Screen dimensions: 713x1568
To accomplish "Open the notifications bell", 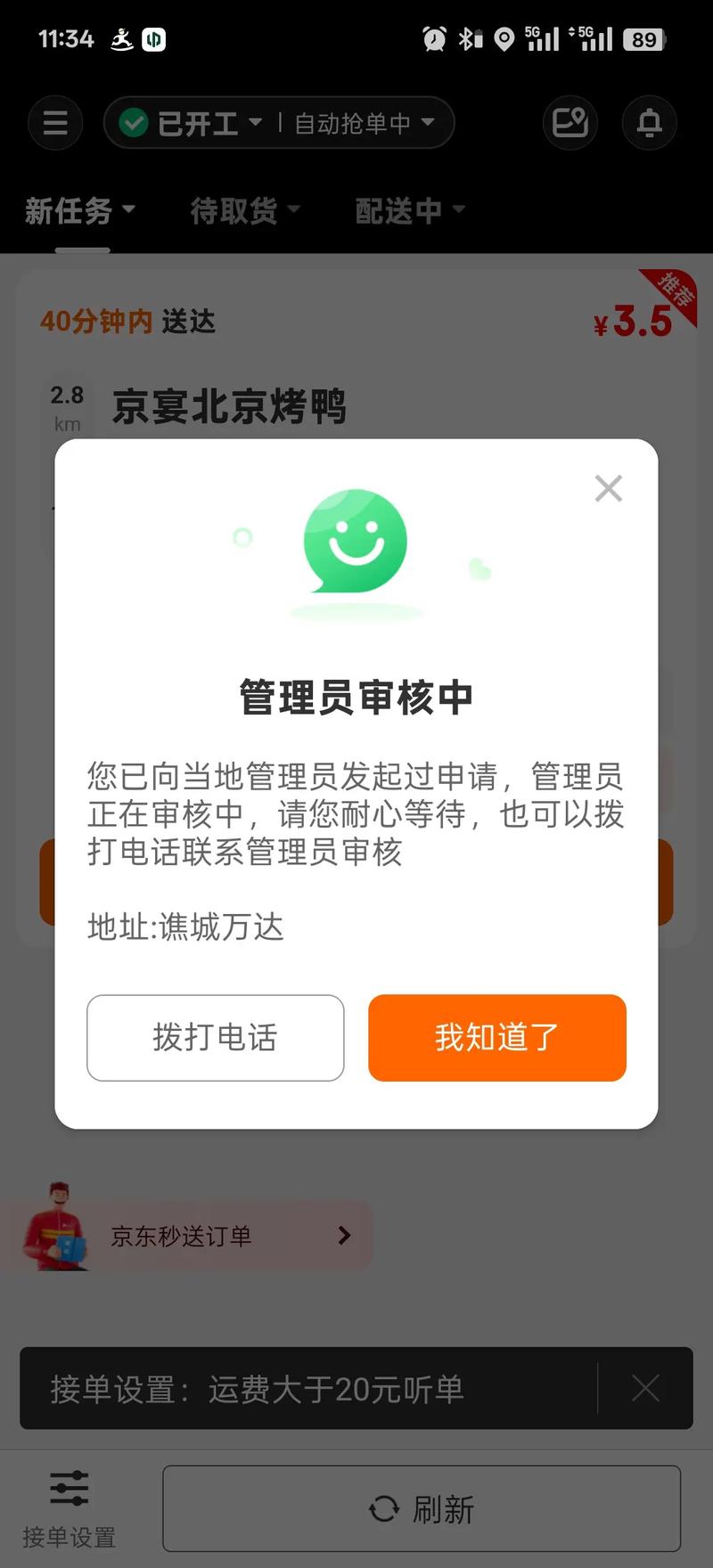I will [649, 123].
